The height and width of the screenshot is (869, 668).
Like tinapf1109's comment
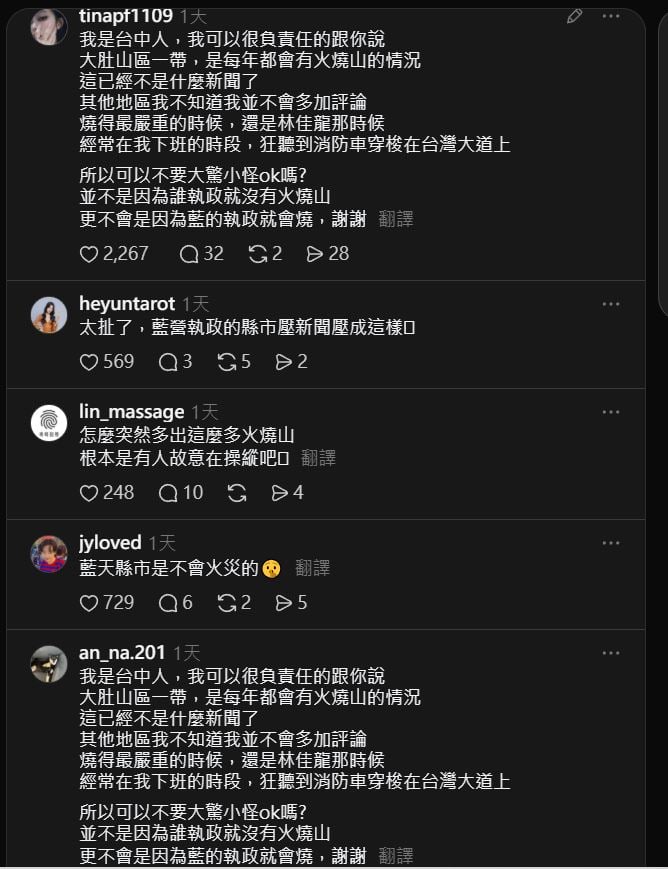89,254
